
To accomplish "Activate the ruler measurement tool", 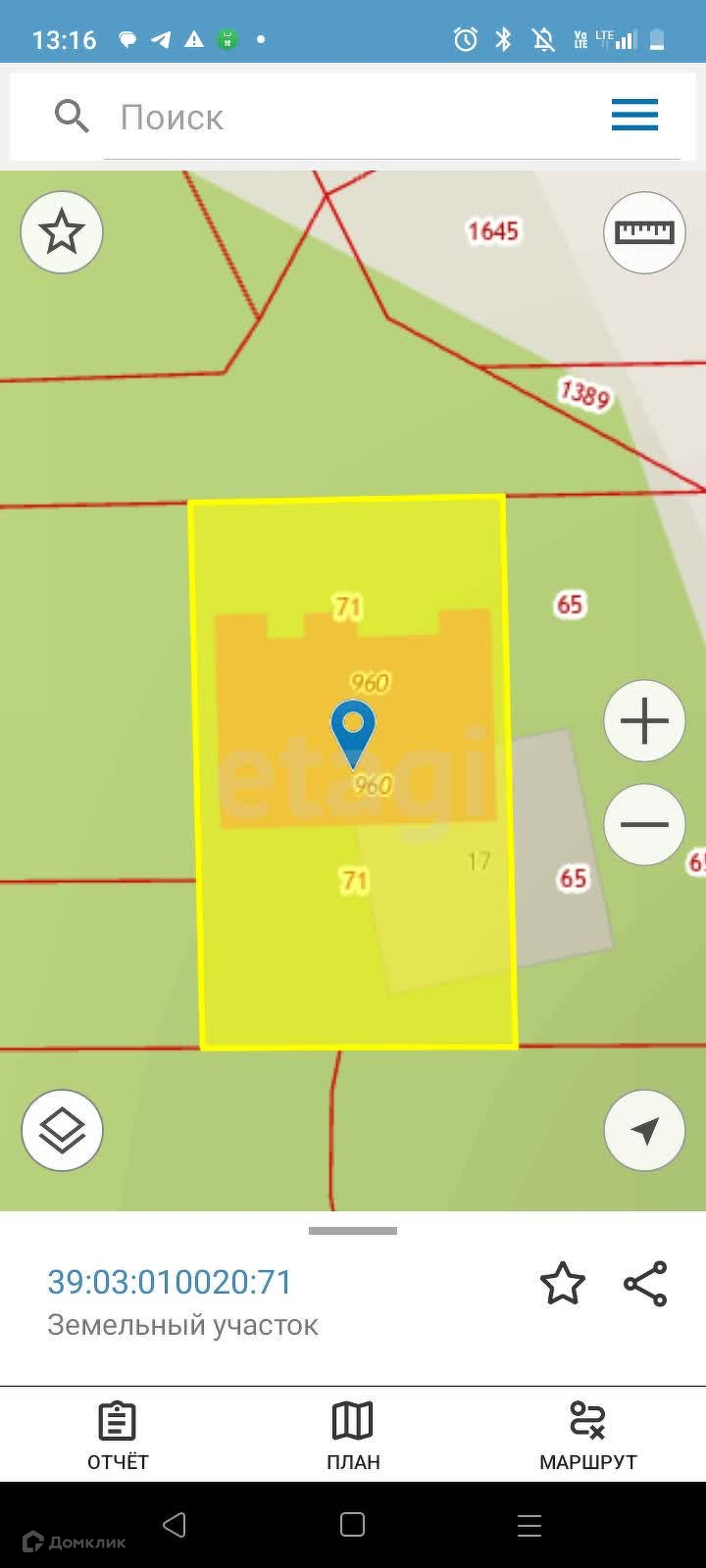I will click(644, 232).
